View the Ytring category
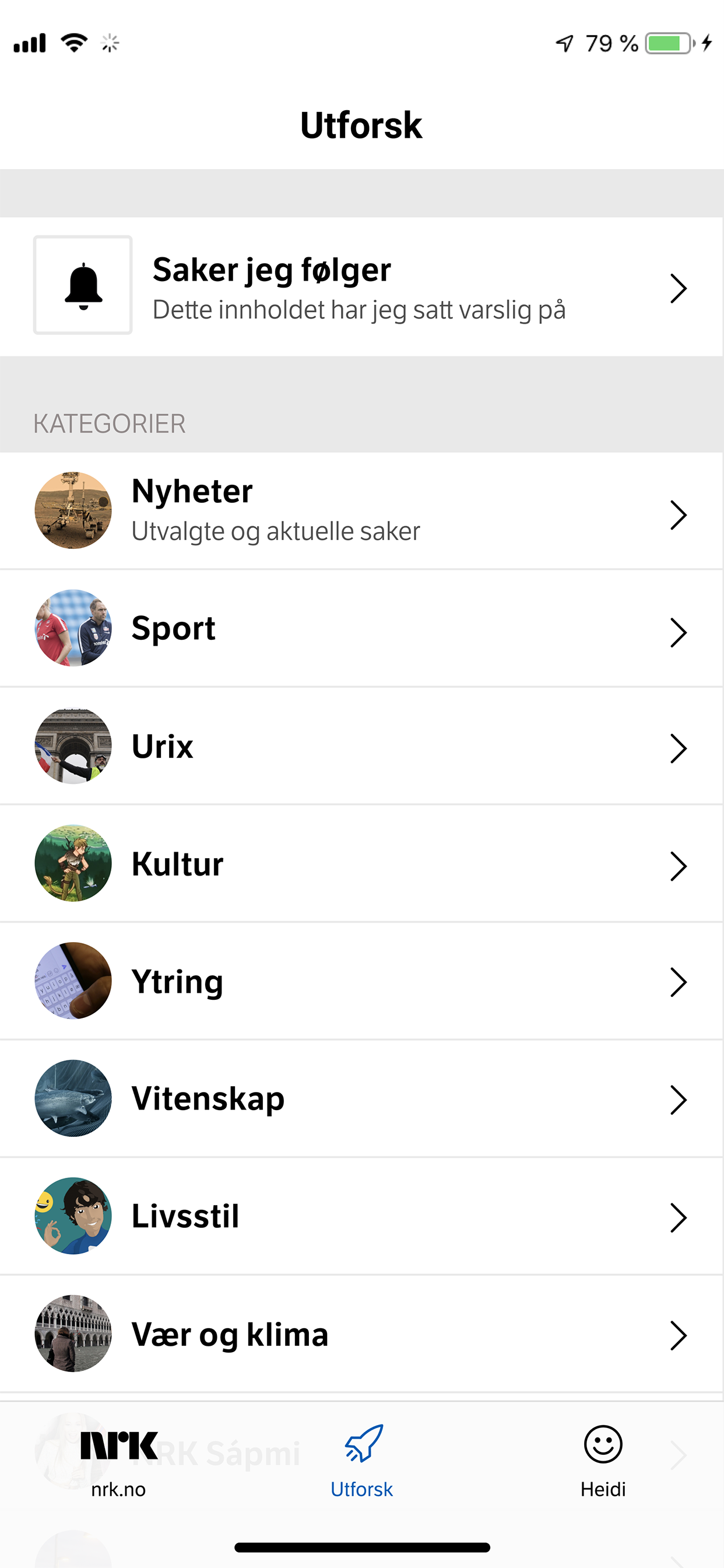The width and height of the screenshot is (724, 1568). 361,982
